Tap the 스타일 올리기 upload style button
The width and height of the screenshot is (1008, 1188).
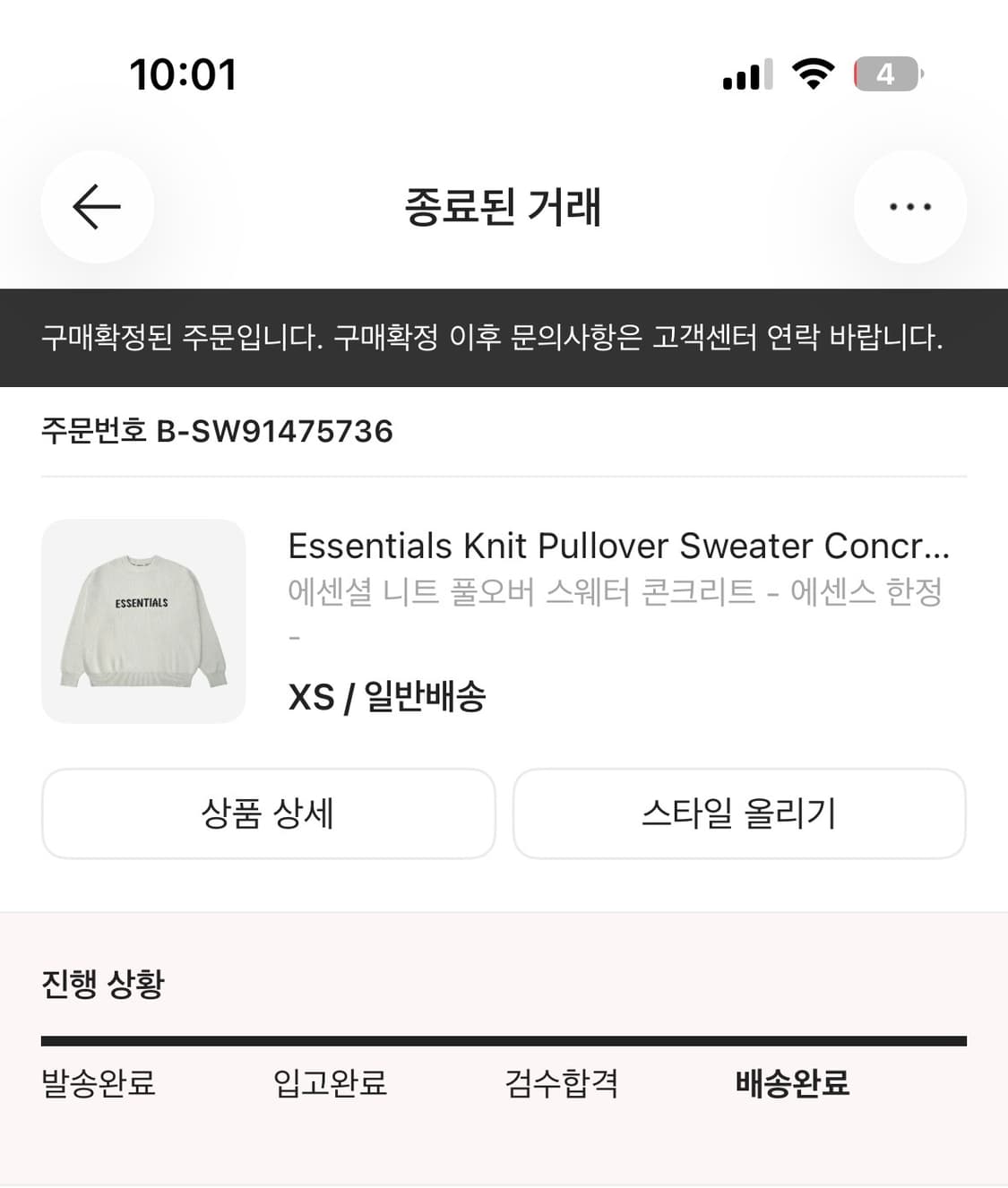740,814
